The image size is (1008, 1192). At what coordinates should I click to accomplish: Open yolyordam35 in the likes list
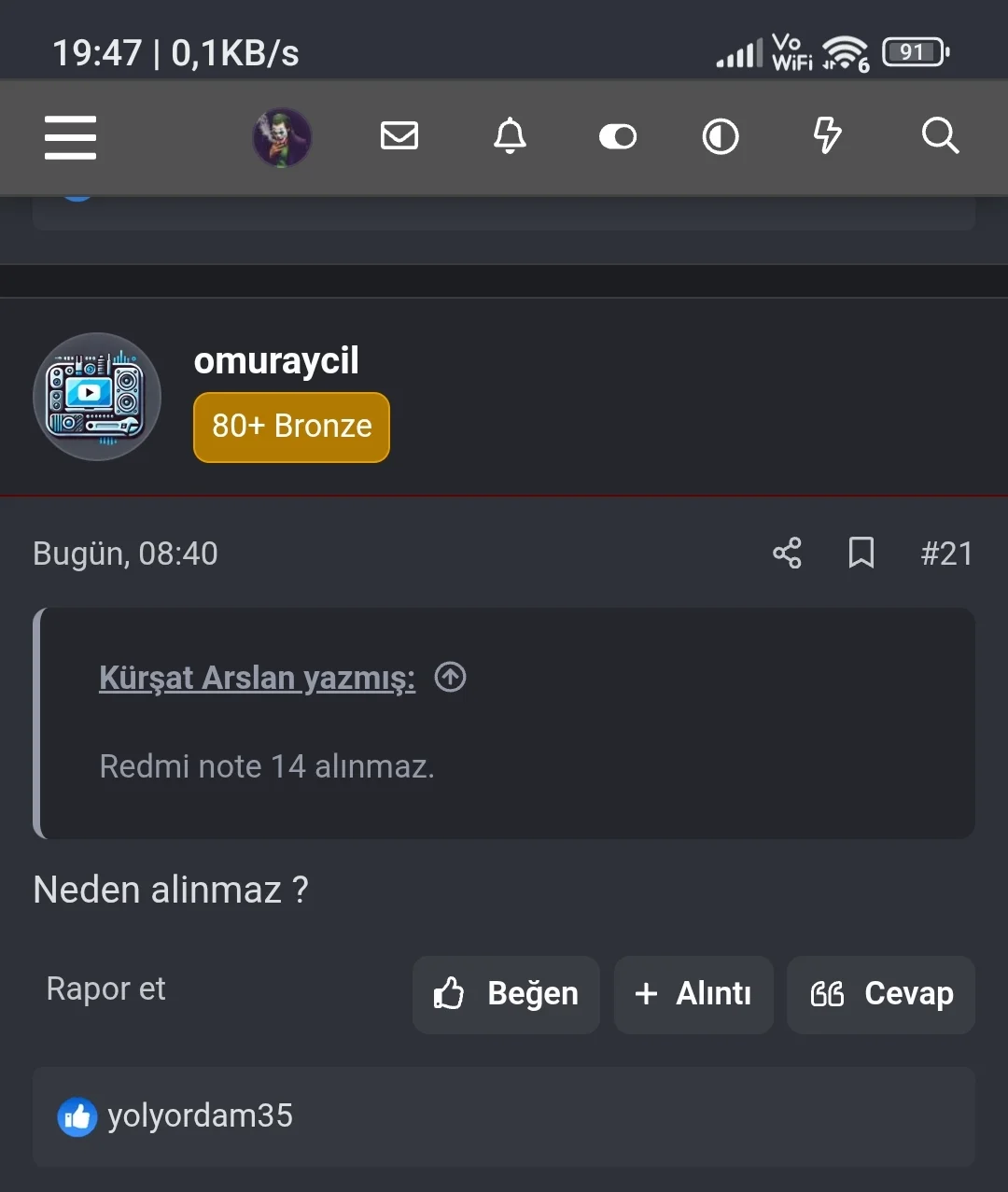200,1115
